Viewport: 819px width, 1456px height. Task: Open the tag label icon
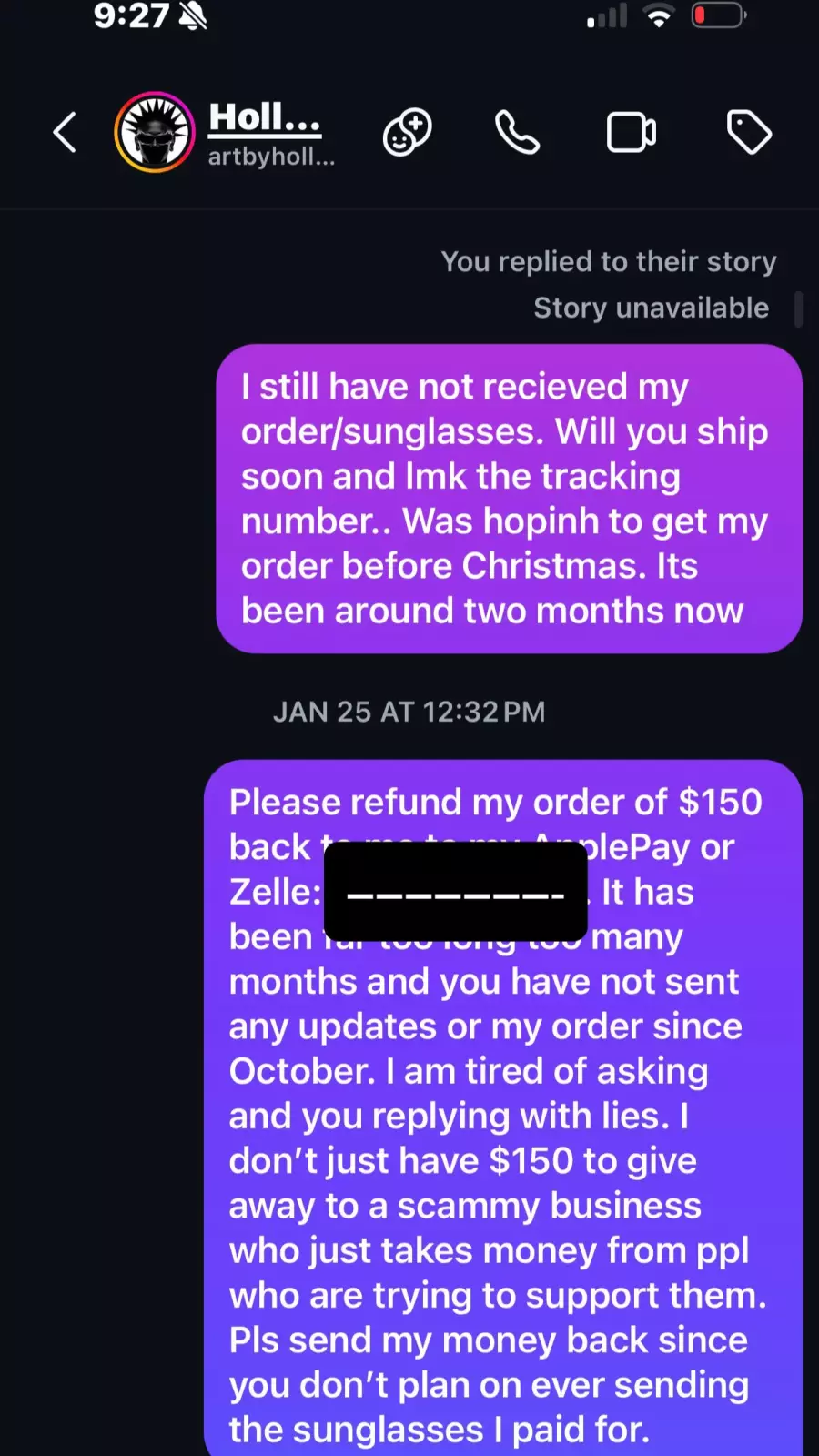pyautogui.click(x=749, y=133)
